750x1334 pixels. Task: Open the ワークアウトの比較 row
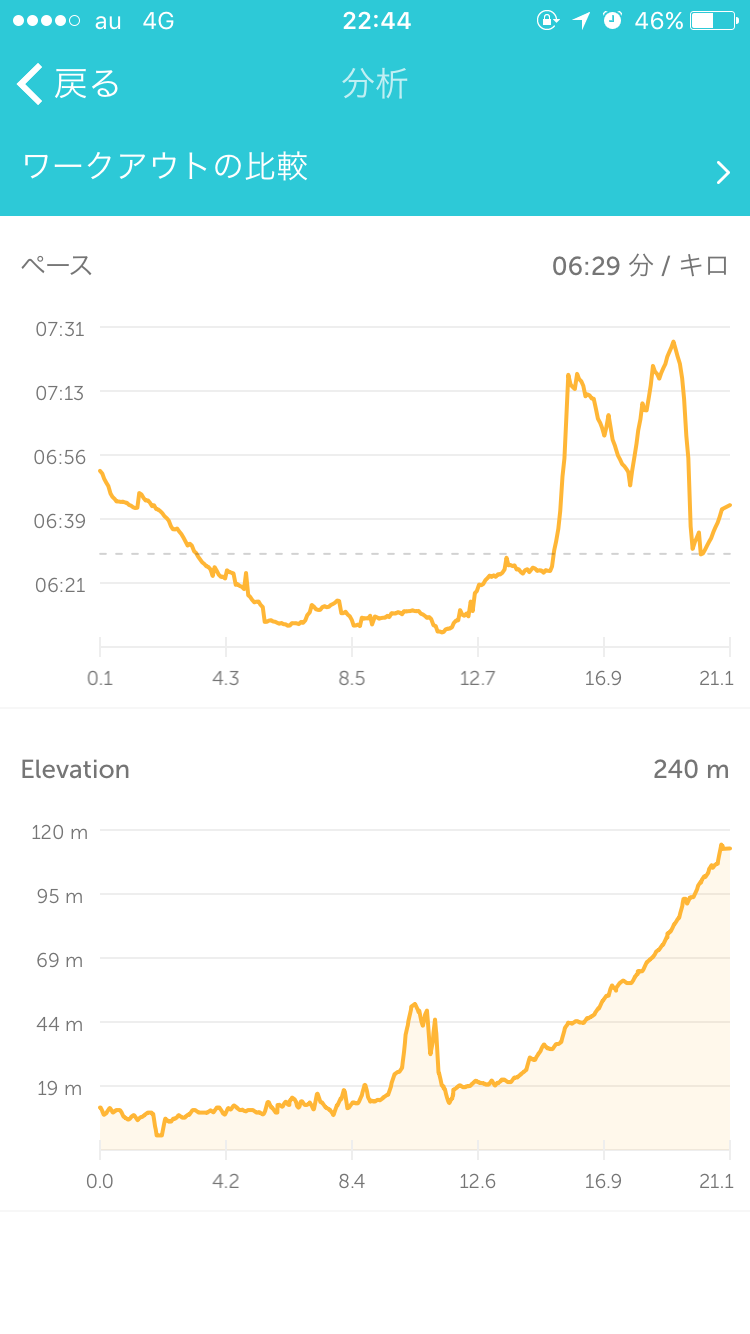375,168
